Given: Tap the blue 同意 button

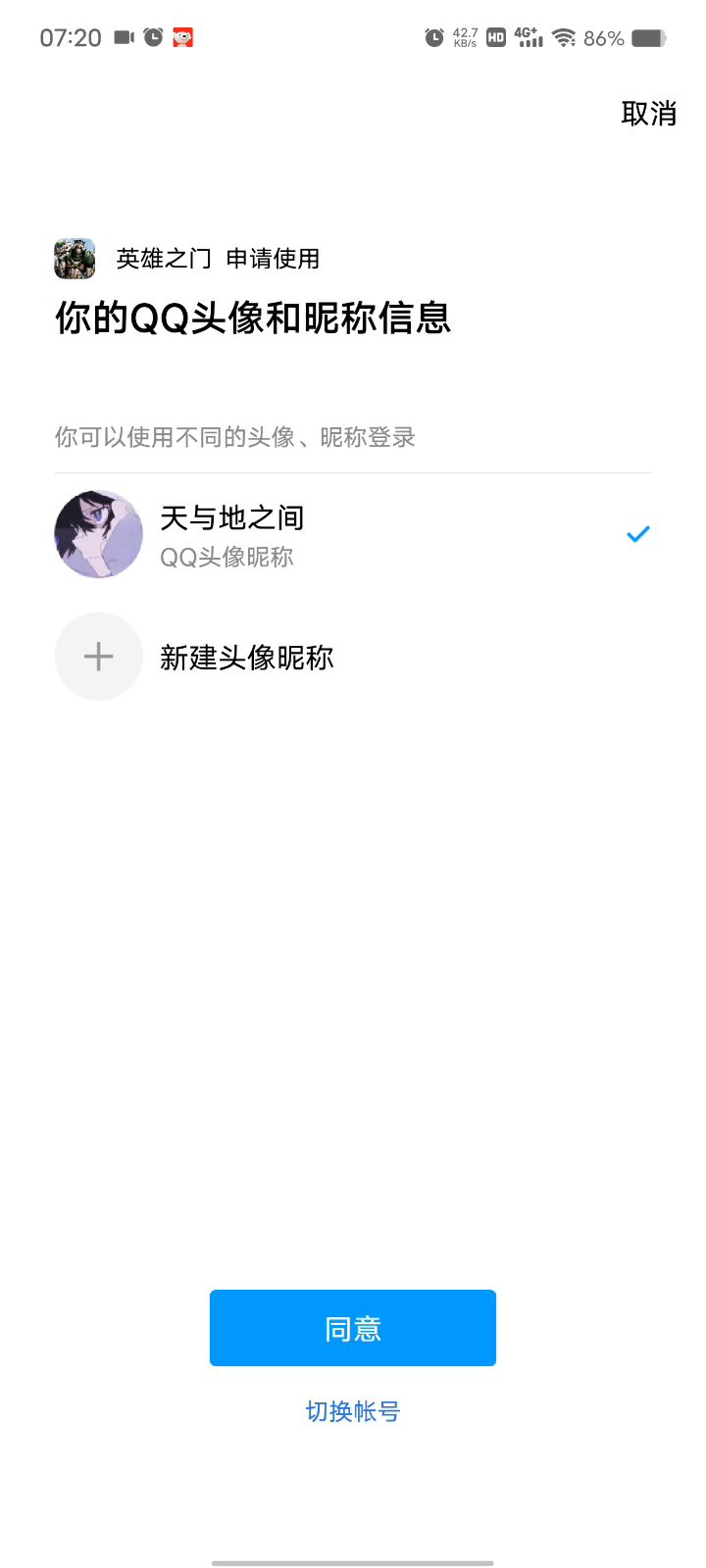Looking at the screenshot, I should tap(352, 1328).
